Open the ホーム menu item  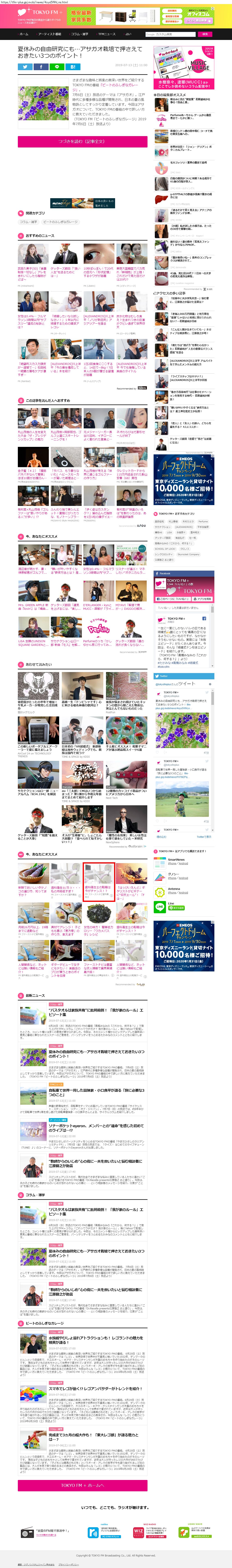[x=24, y=34]
